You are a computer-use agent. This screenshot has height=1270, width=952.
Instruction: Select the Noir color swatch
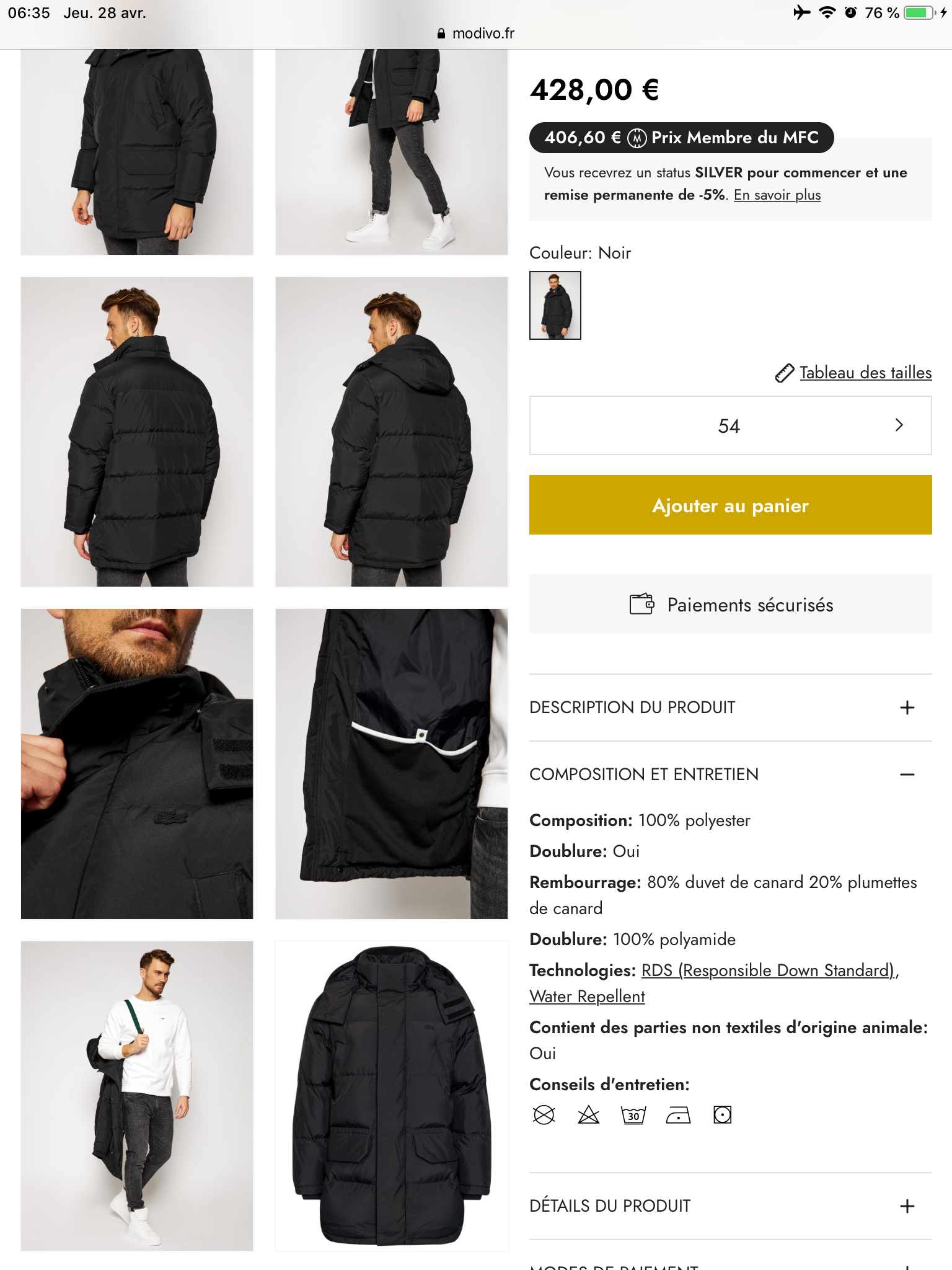[555, 305]
